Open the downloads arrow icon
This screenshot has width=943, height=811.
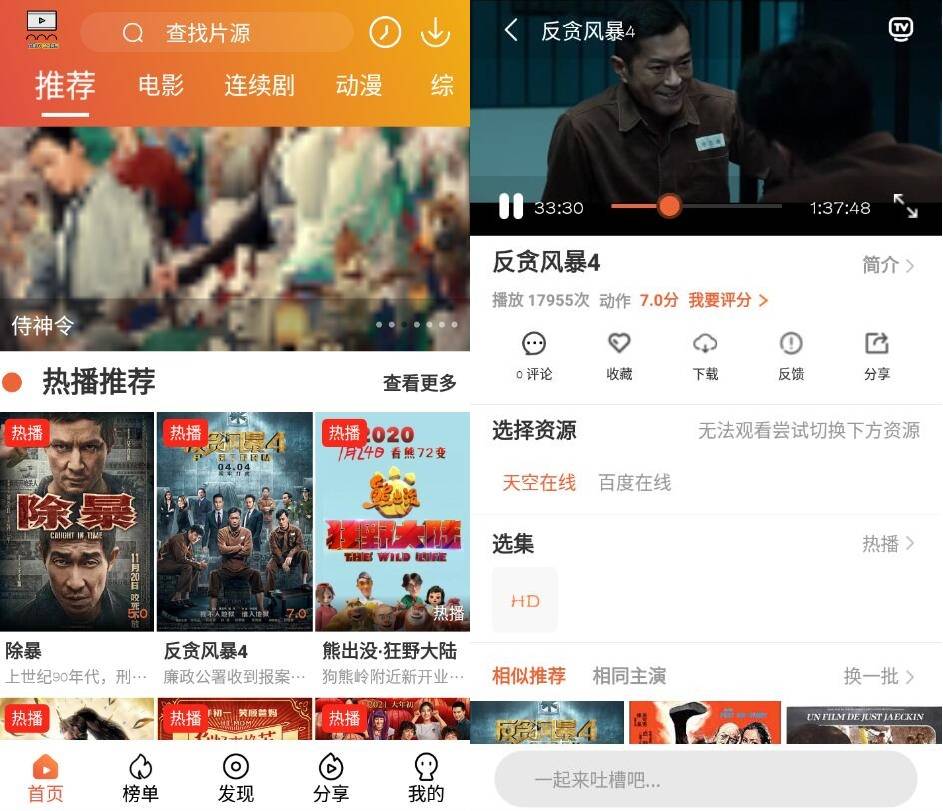pos(435,33)
